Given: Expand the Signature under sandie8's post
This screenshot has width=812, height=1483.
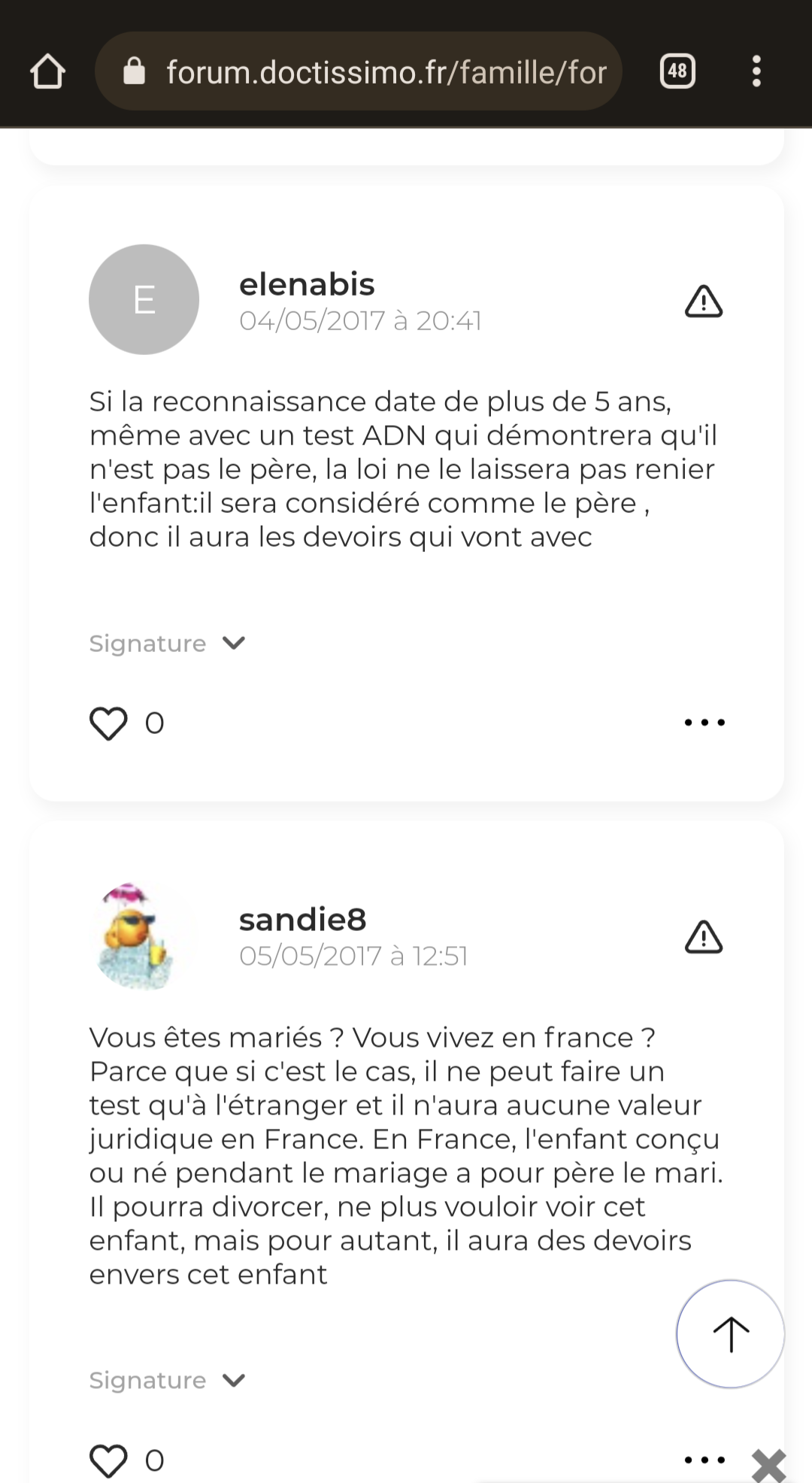Looking at the screenshot, I should coord(168,1381).
